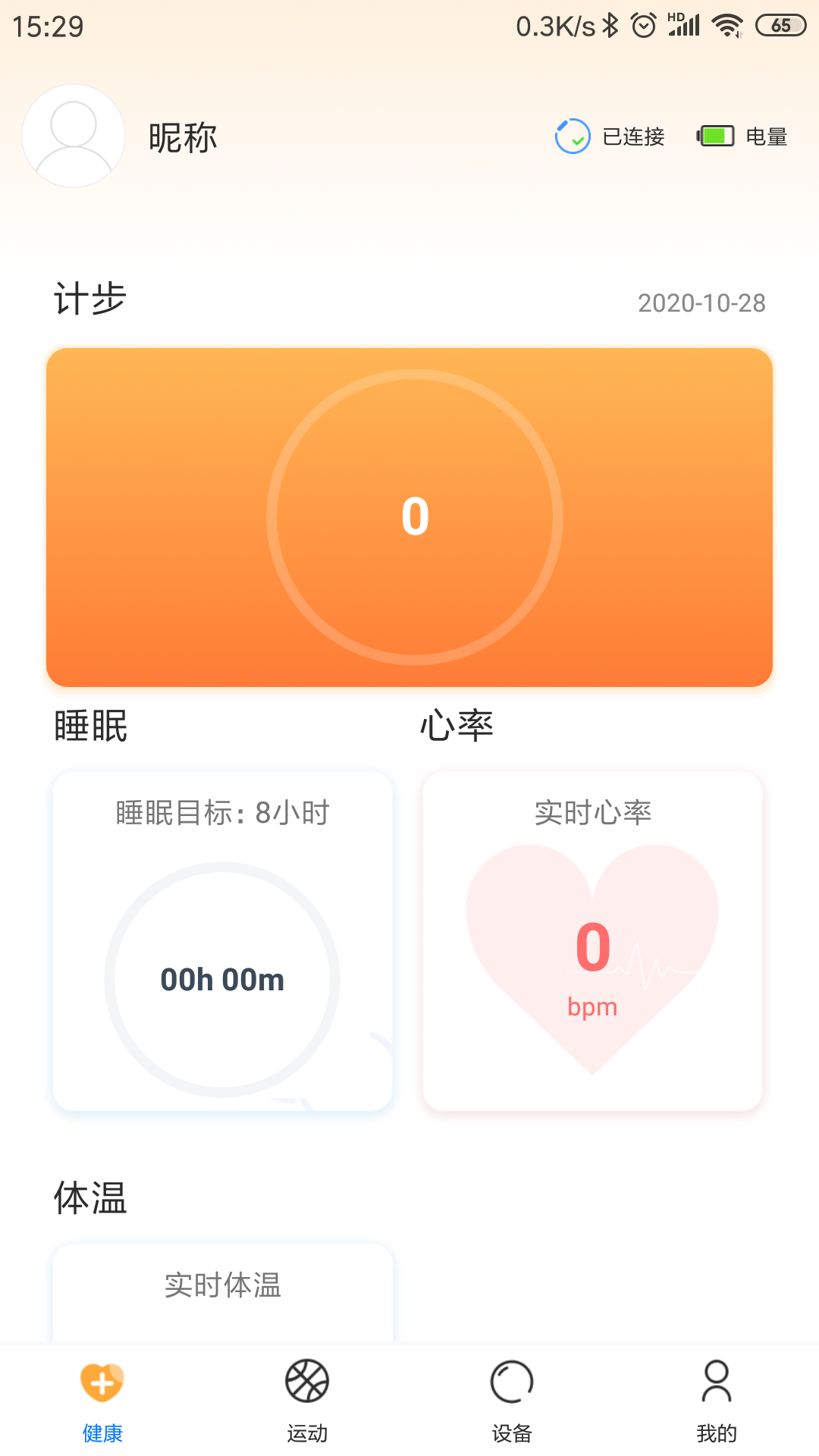Open the 我的 (Mine) profile icon
The height and width of the screenshot is (1456, 819).
click(x=717, y=1382)
